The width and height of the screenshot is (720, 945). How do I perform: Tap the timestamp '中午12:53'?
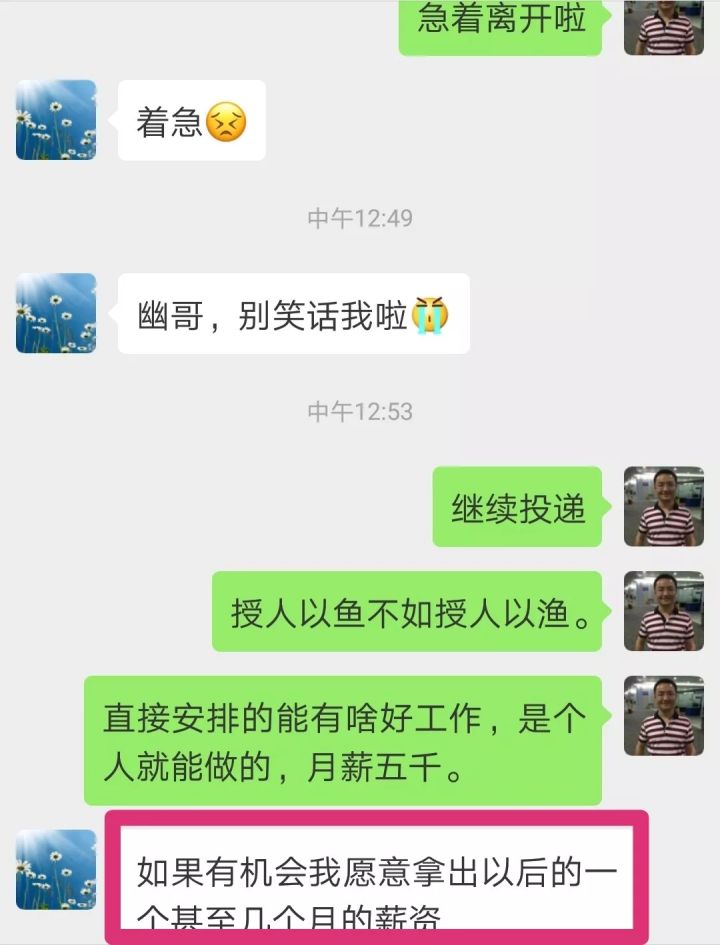[x=360, y=408]
